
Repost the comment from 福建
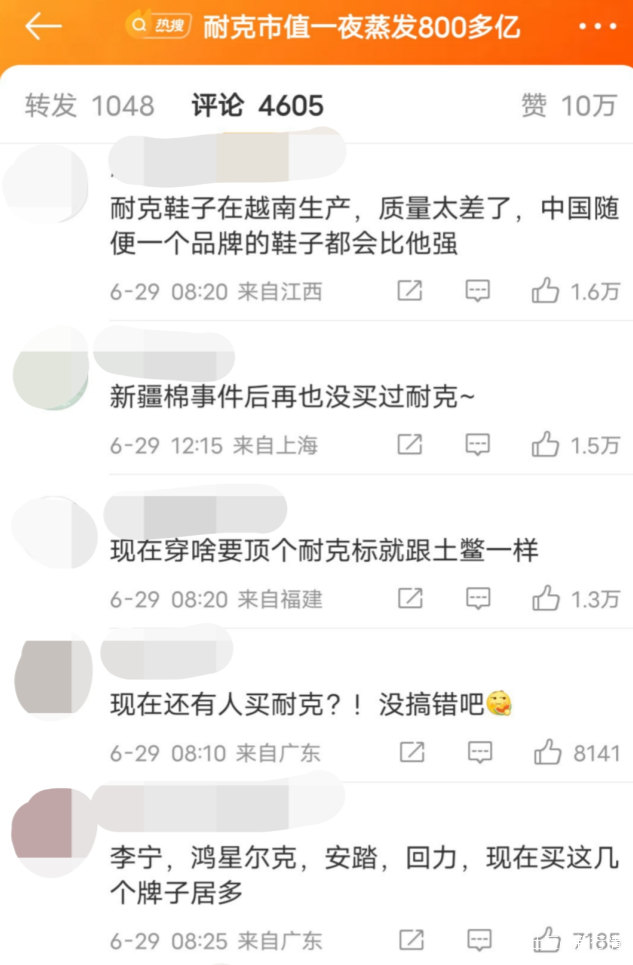(410, 598)
